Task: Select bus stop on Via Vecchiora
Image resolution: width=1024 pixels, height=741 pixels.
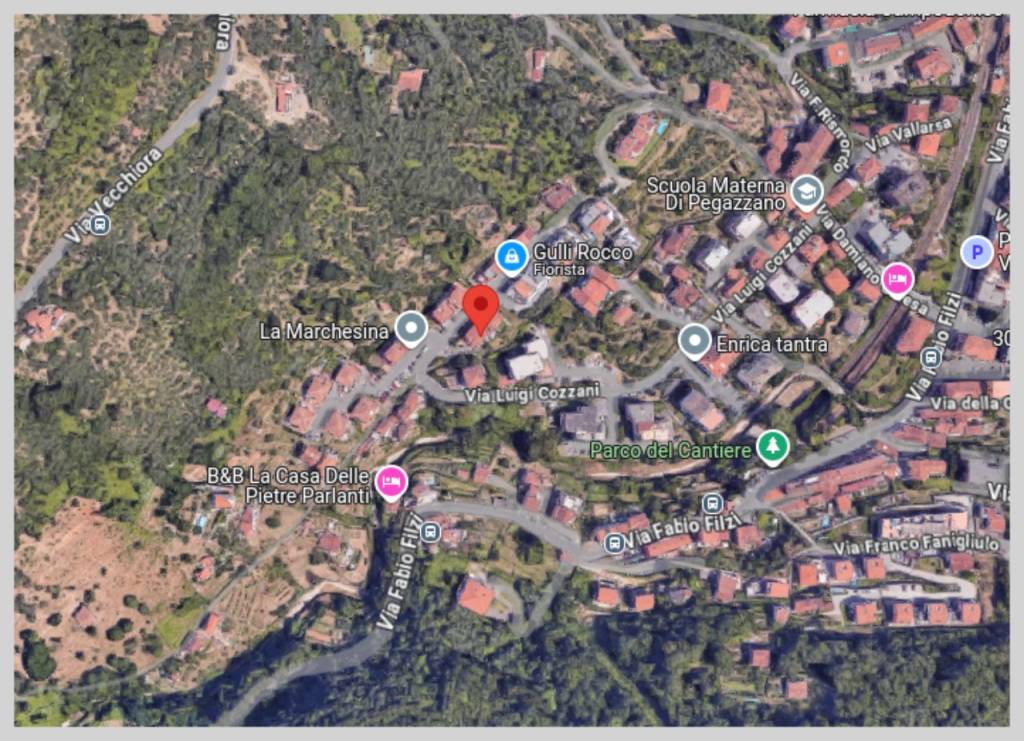Action: coord(99,224)
